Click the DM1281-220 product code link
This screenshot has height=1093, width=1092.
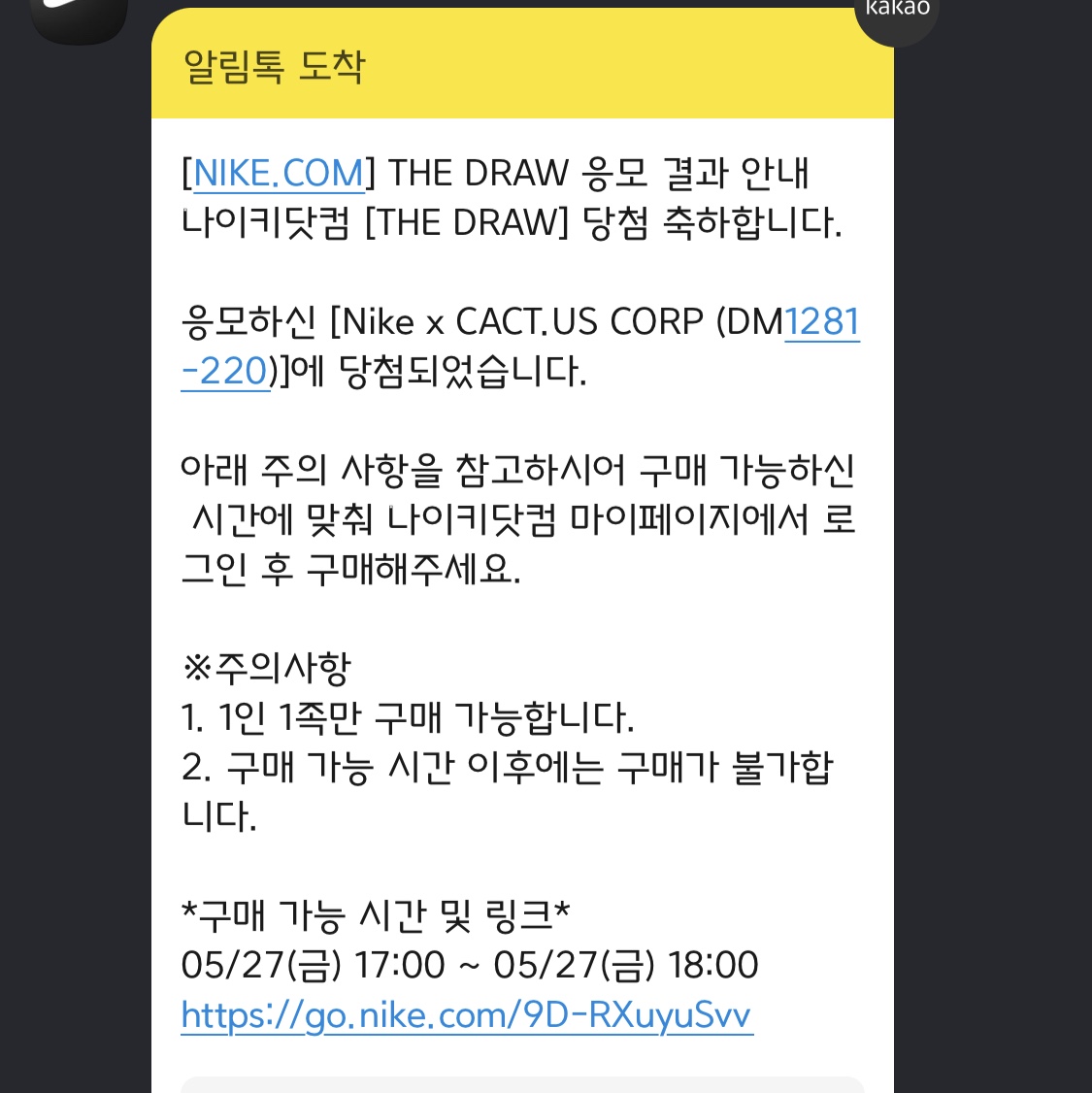point(822,323)
